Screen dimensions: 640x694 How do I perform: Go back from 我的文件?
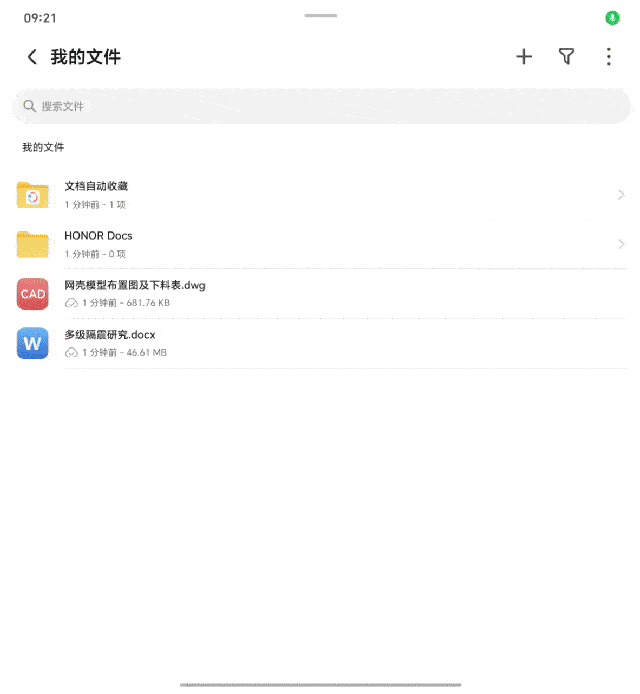coord(32,57)
